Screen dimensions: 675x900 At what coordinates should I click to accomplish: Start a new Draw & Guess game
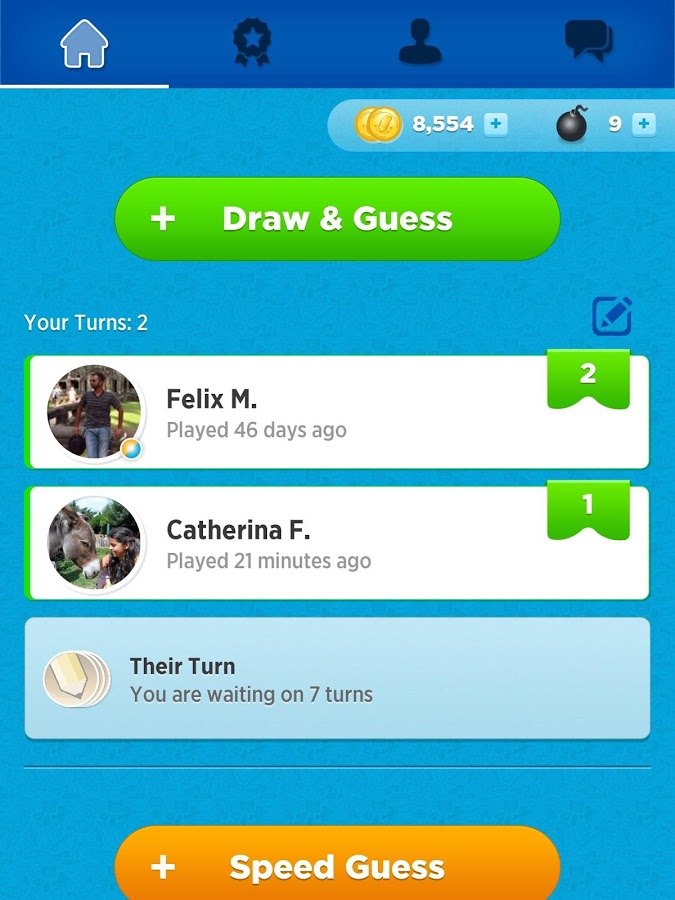click(337, 219)
